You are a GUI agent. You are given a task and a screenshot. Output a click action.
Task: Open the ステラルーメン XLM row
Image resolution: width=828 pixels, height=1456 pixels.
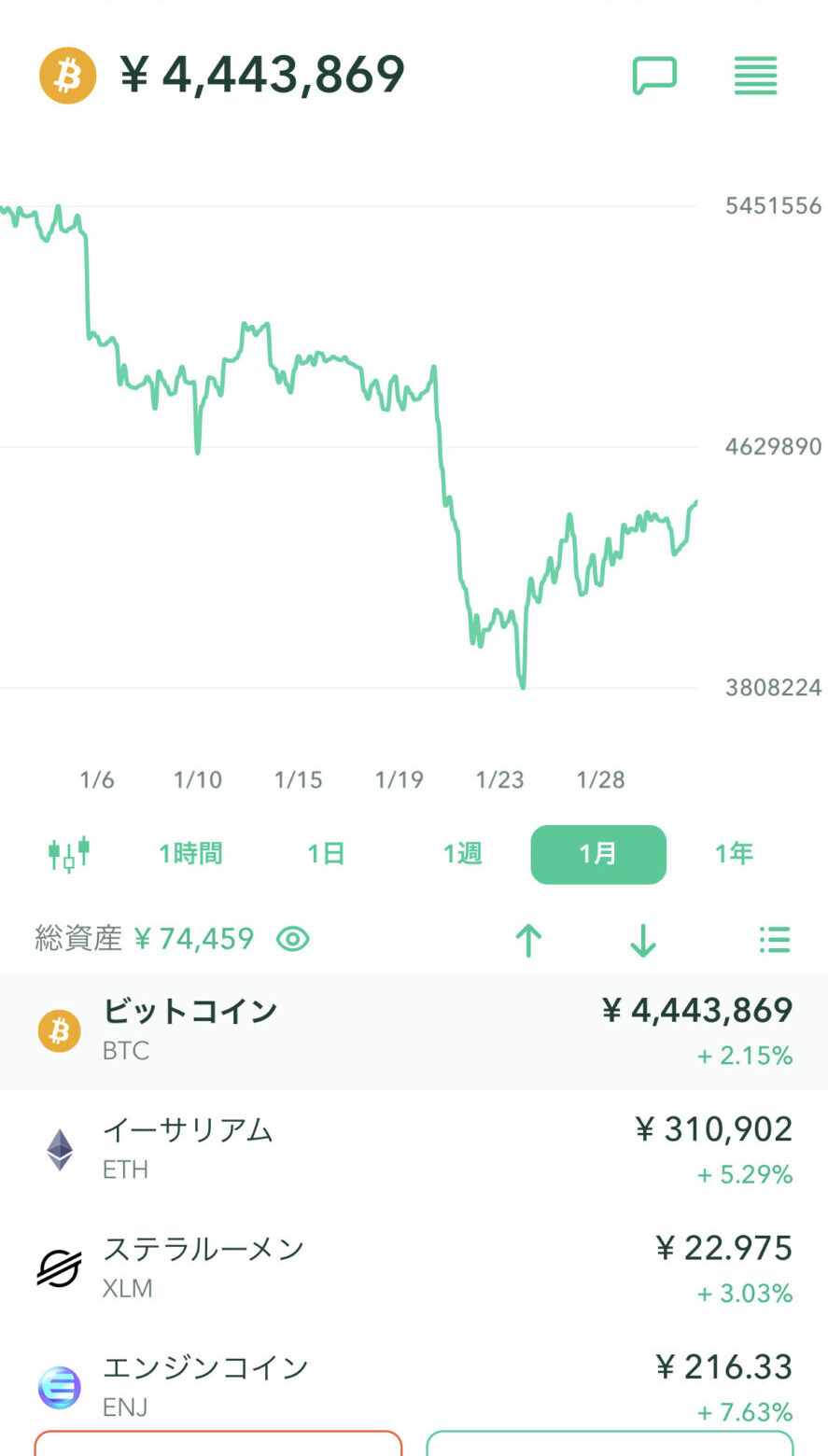click(414, 1267)
